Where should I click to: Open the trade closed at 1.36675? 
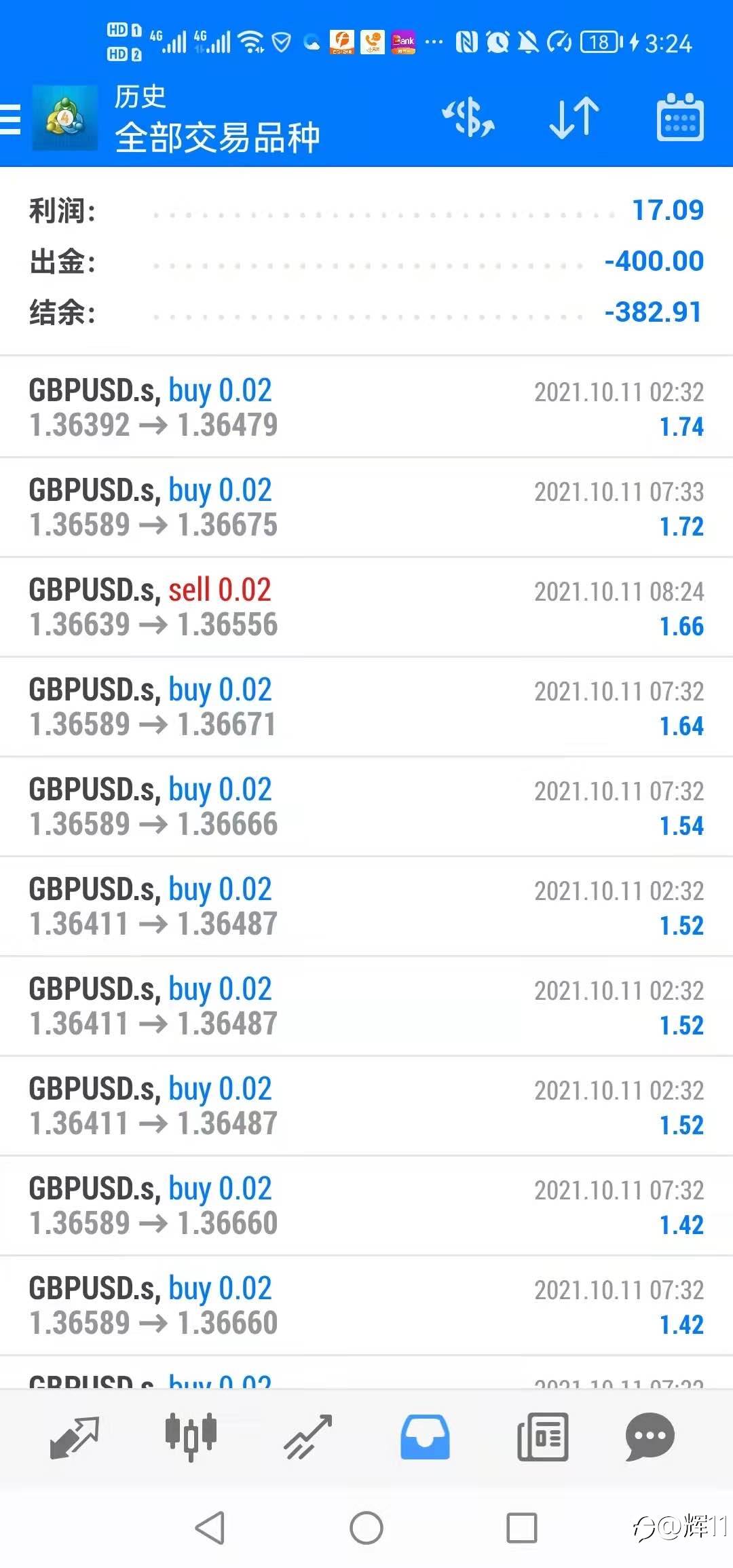(366, 507)
